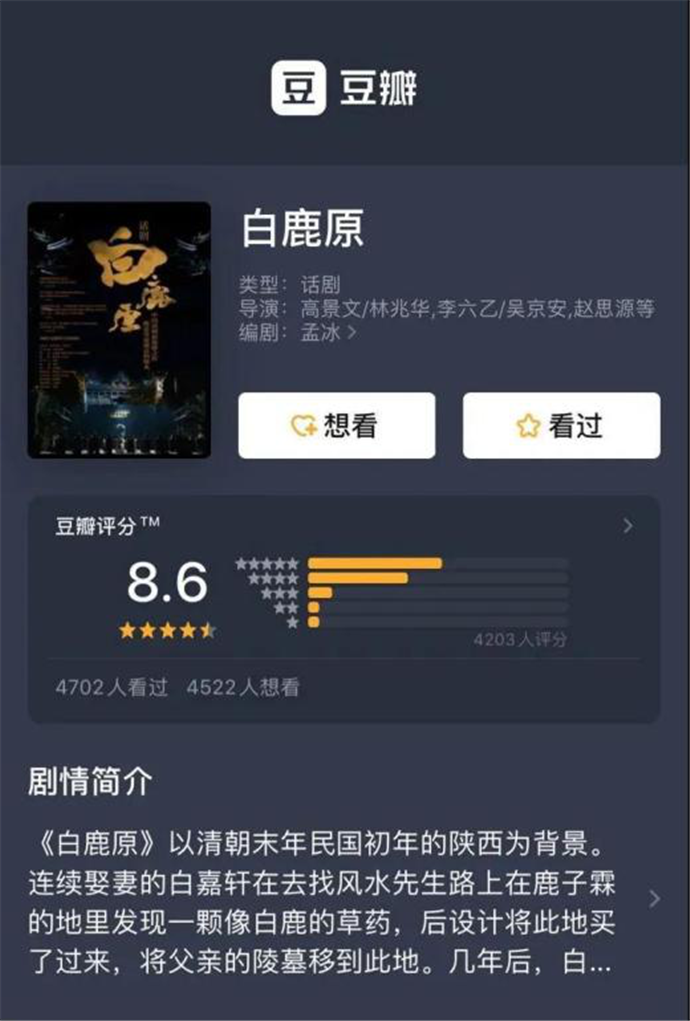Mark 白鹿原 as 看过
The height and width of the screenshot is (1021, 690).
coord(561,425)
